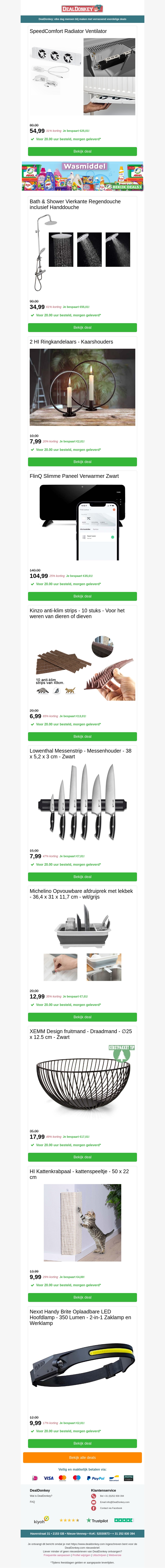View the Kinzo anti-klim strips deal
Screen dimensions: 165x1568
pyautogui.click(x=82, y=737)
